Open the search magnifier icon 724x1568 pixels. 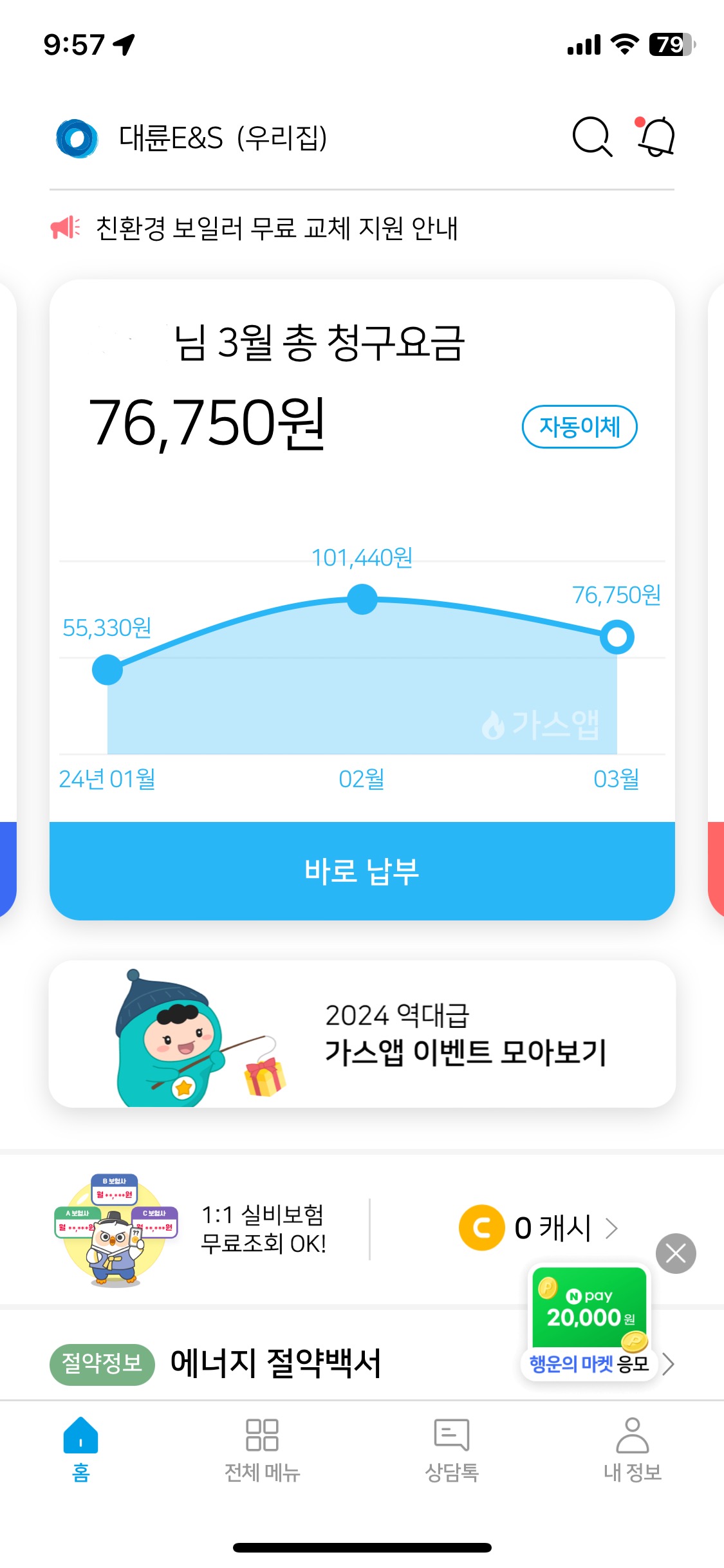click(591, 136)
